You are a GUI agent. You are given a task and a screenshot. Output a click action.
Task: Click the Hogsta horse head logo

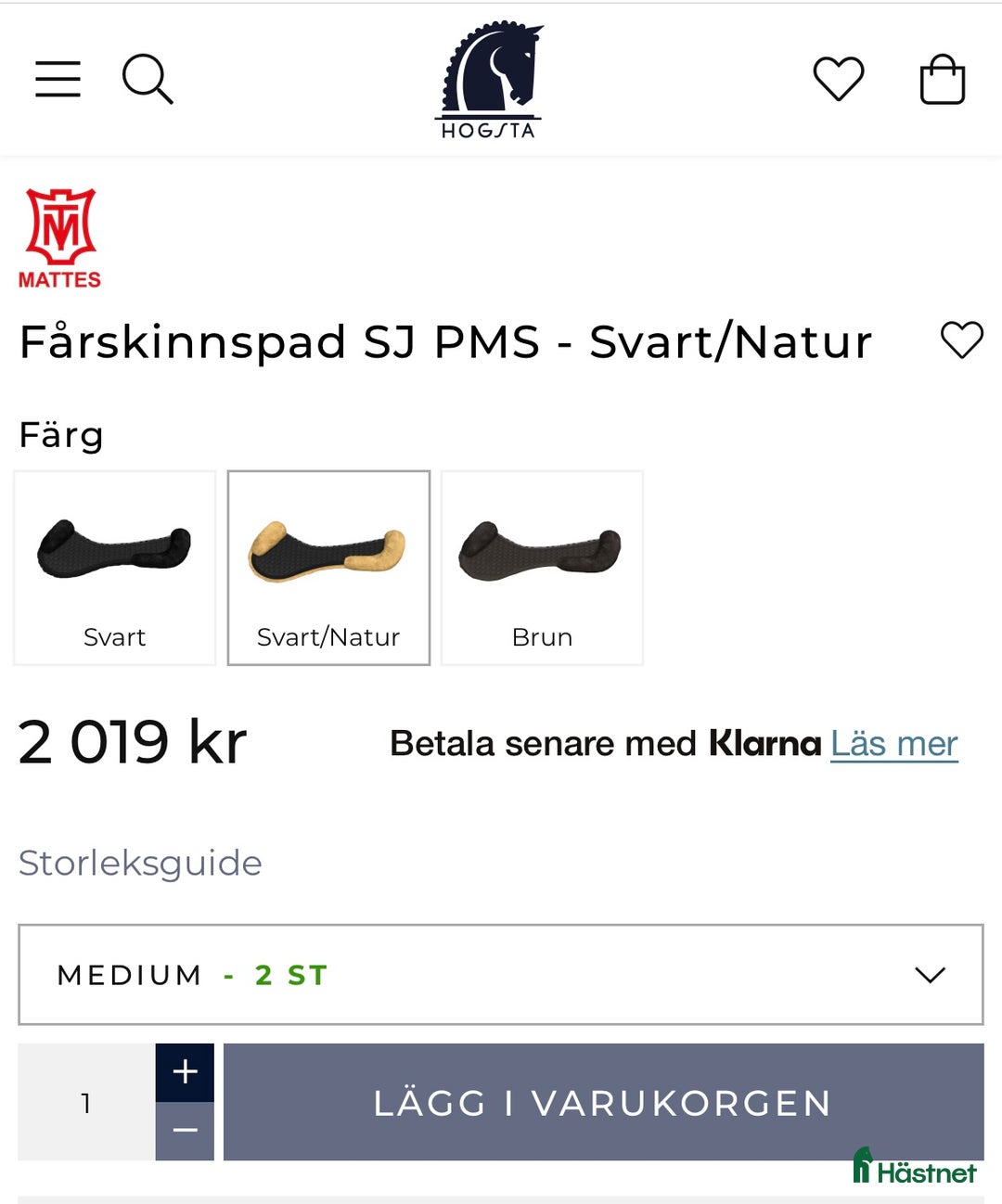(x=492, y=74)
